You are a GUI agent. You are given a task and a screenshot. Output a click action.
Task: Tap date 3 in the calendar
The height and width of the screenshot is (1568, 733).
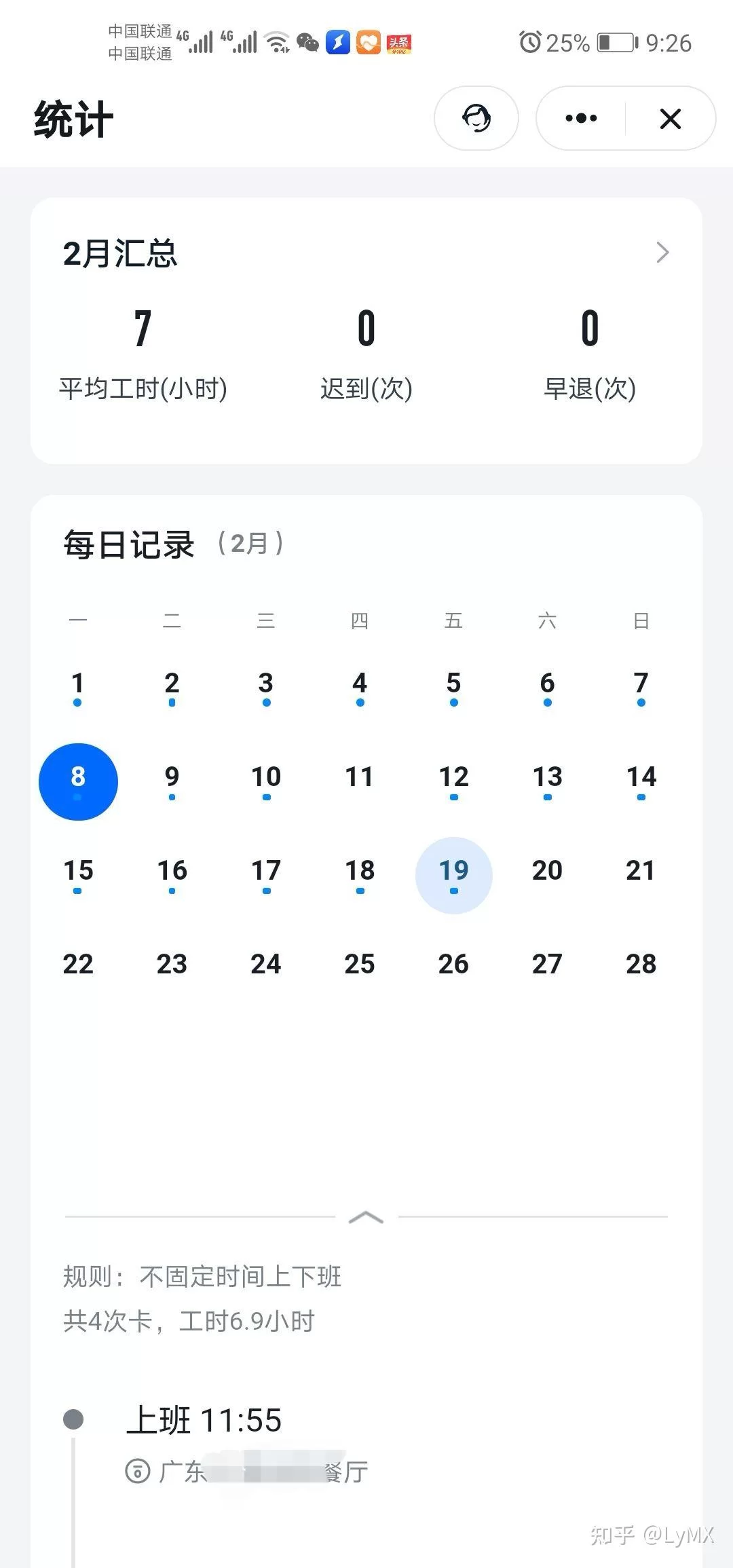click(x=266, y=686)
